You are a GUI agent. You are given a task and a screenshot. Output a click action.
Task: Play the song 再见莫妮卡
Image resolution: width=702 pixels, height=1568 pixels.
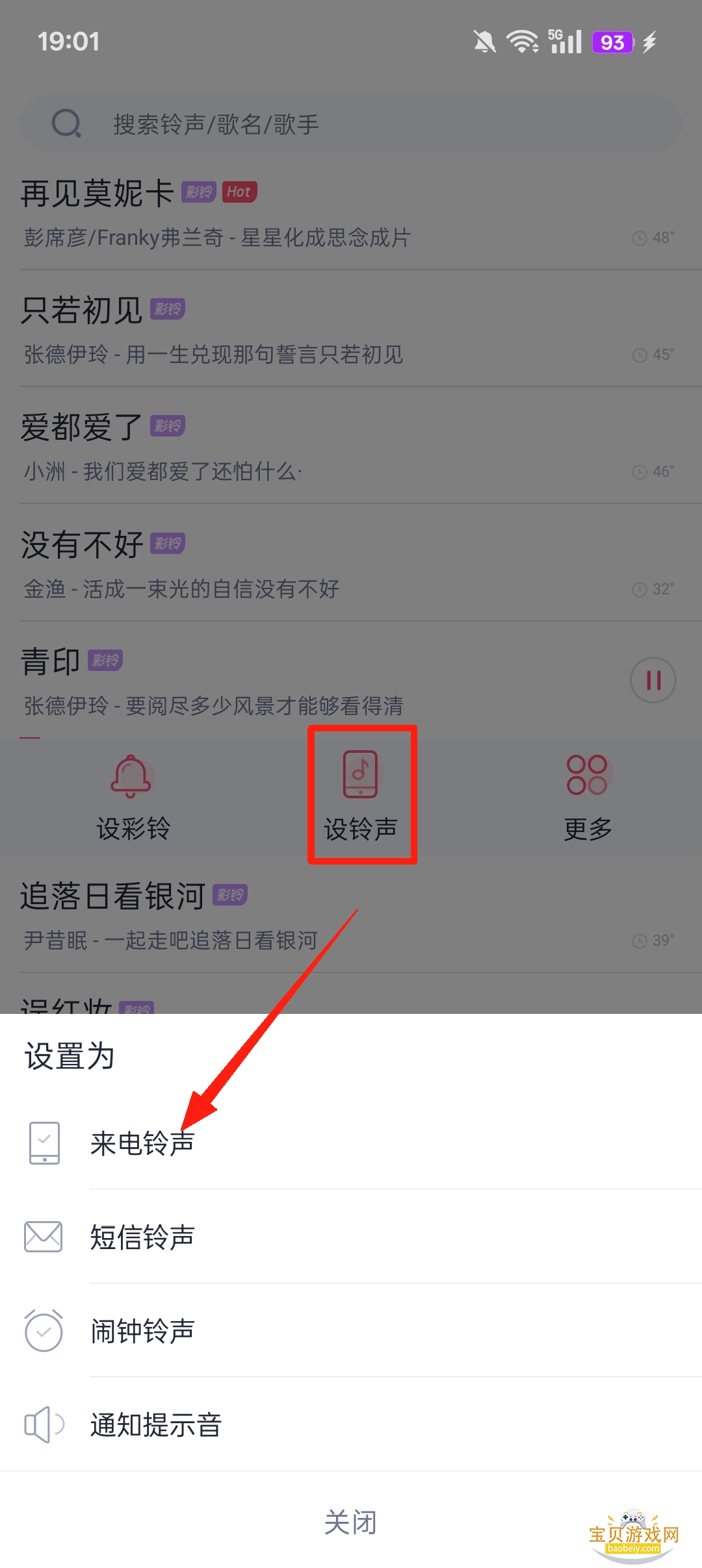click(x=260, y=214)
